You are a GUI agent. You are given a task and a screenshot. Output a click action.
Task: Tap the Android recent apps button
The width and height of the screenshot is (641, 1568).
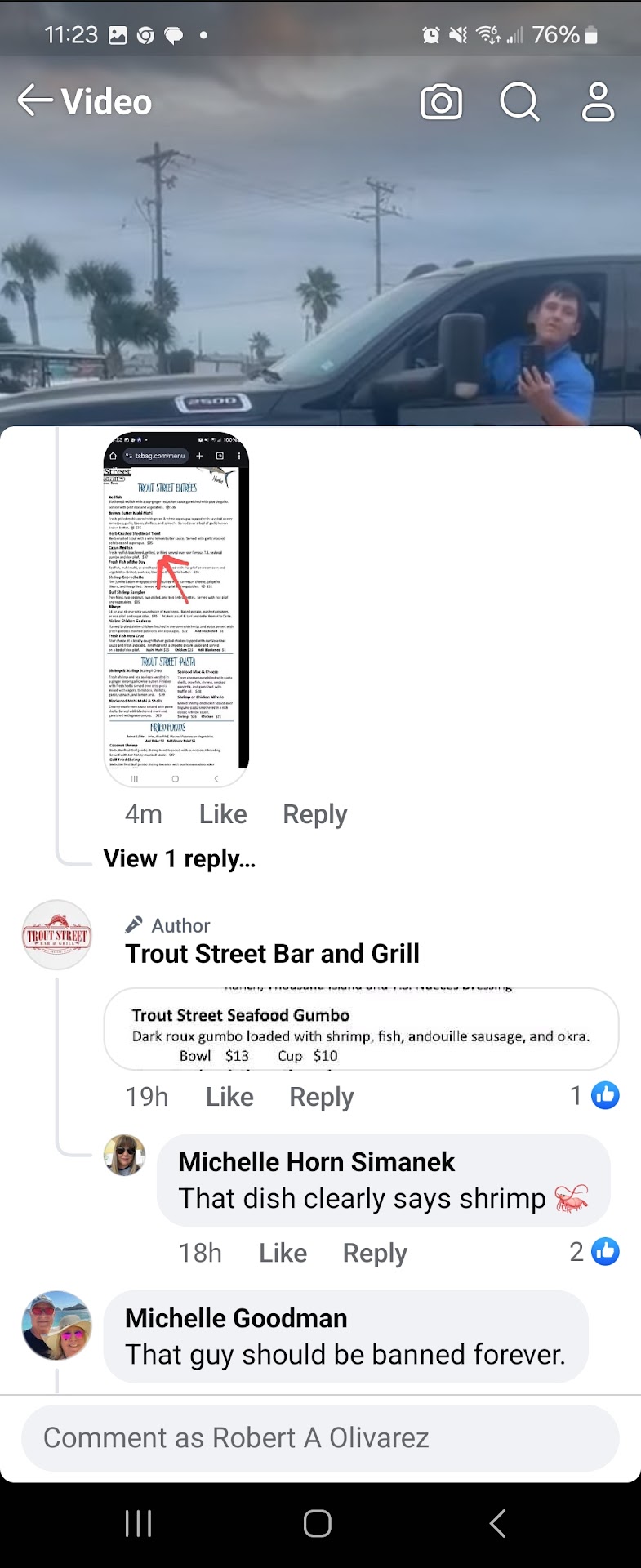coord(139,1522)
